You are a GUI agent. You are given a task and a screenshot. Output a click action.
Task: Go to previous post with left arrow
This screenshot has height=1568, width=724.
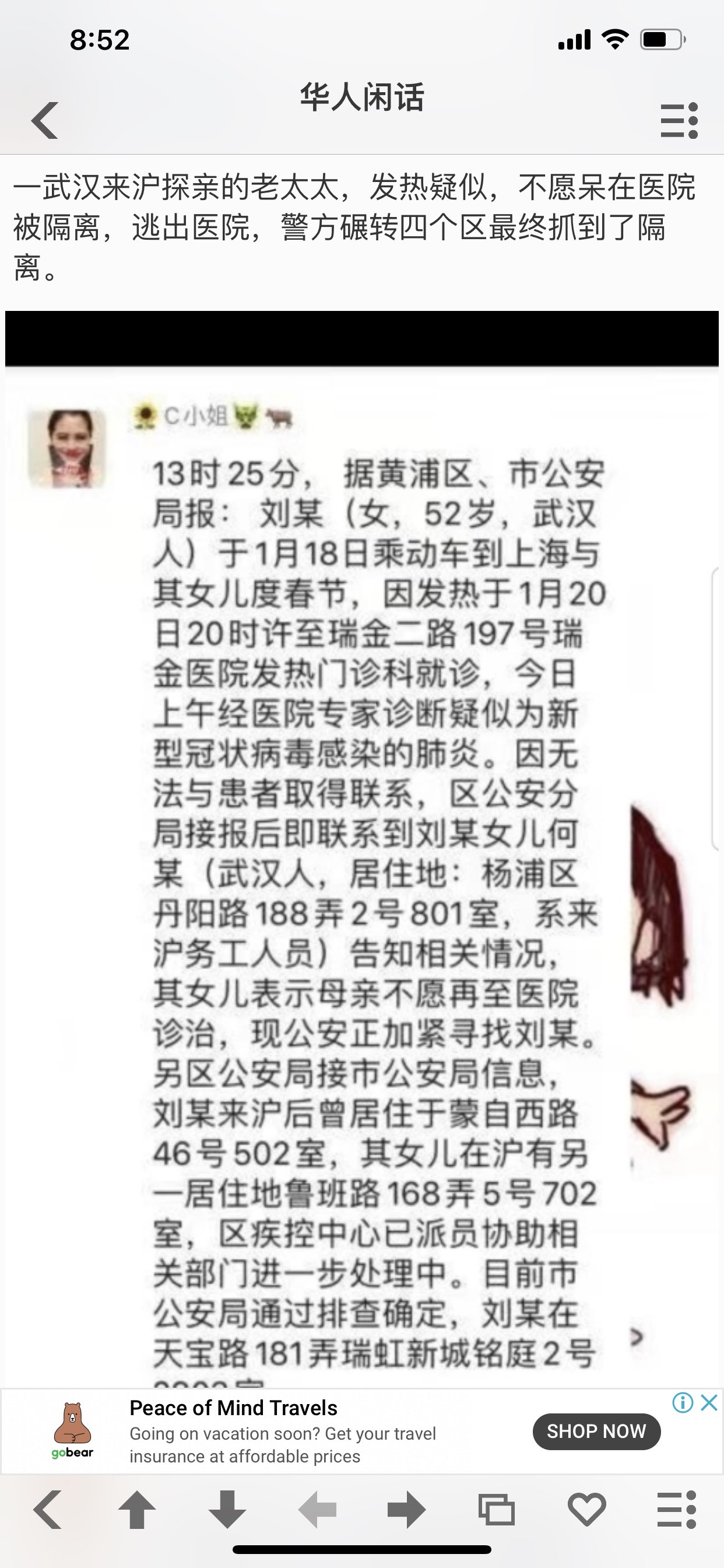317,1510
